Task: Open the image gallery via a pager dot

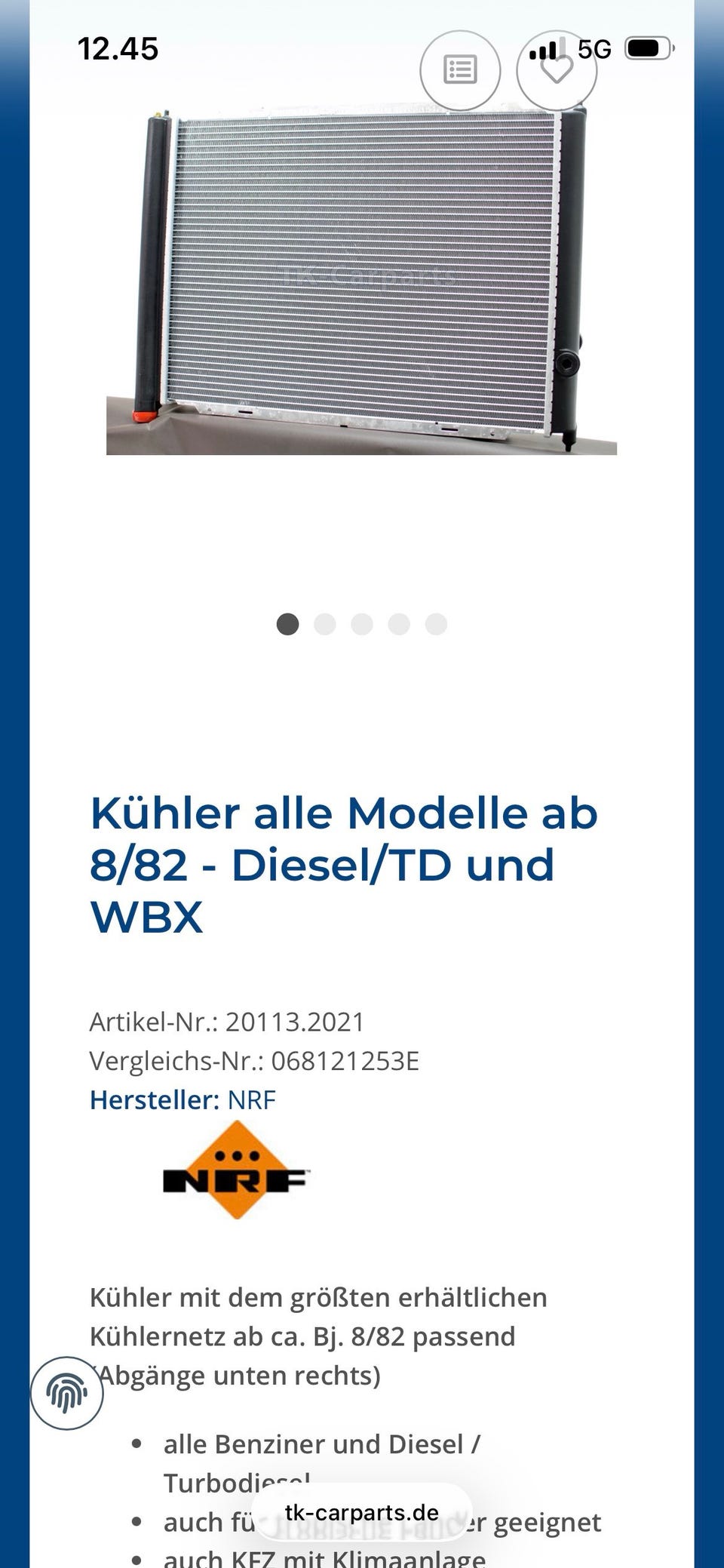Action: tap(360, 623)
